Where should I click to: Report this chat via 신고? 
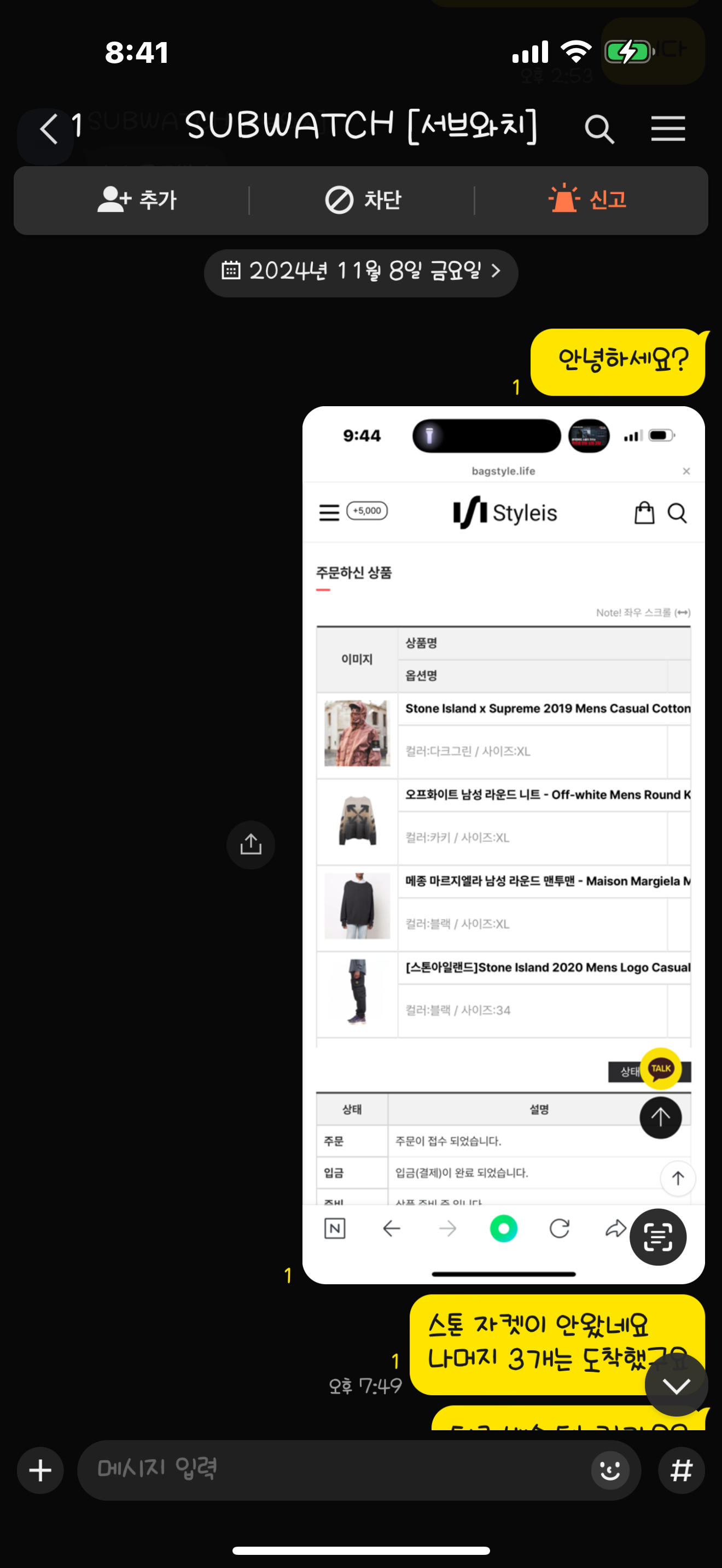coord(588,200)
